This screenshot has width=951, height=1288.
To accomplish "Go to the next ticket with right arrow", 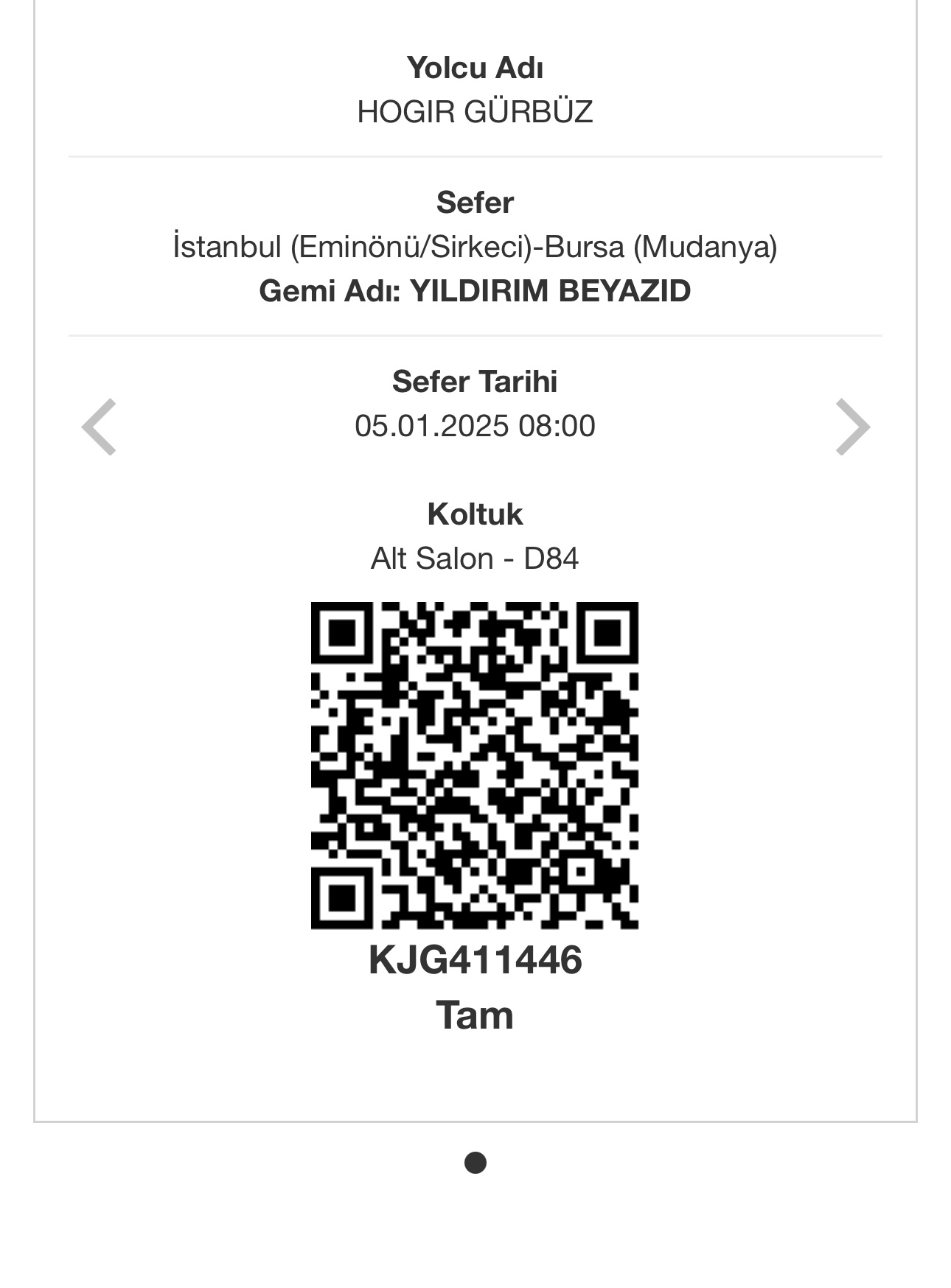I will pos(852,427).
